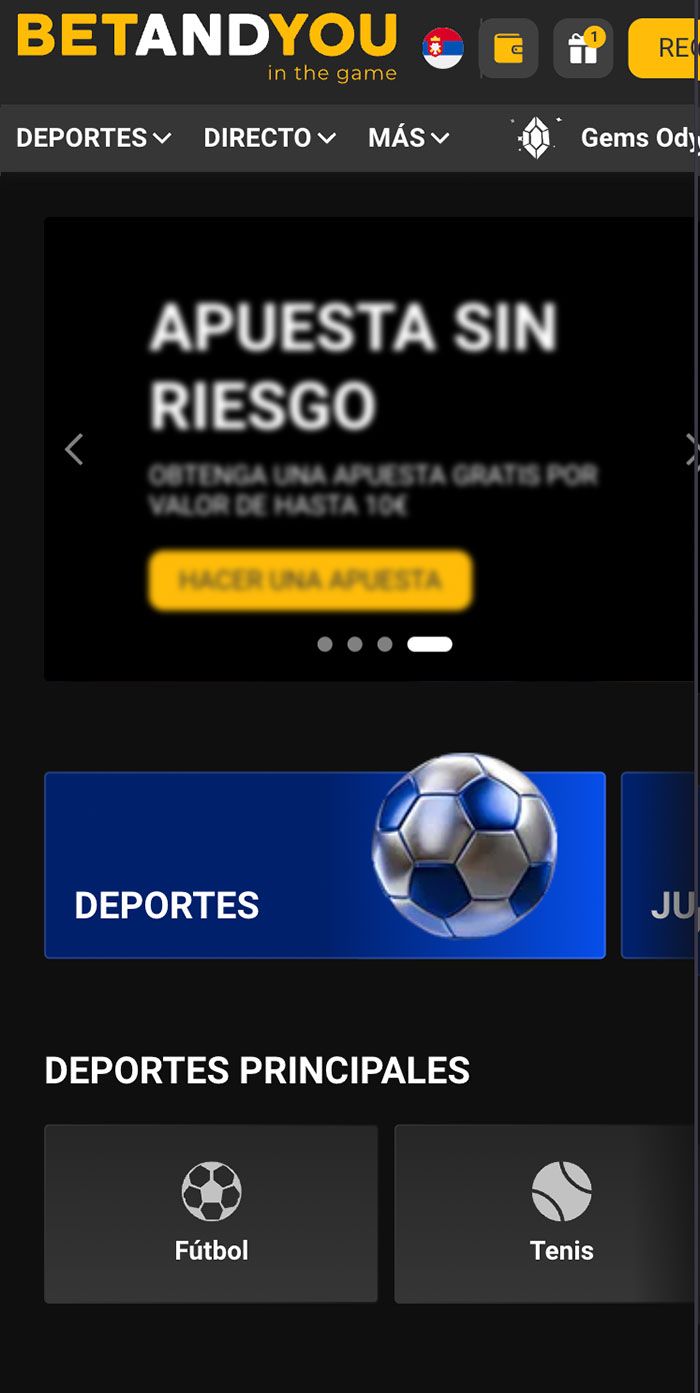Tap the yellow registration button
This screenshot has width=700, height=1393.
pos(665,48)
